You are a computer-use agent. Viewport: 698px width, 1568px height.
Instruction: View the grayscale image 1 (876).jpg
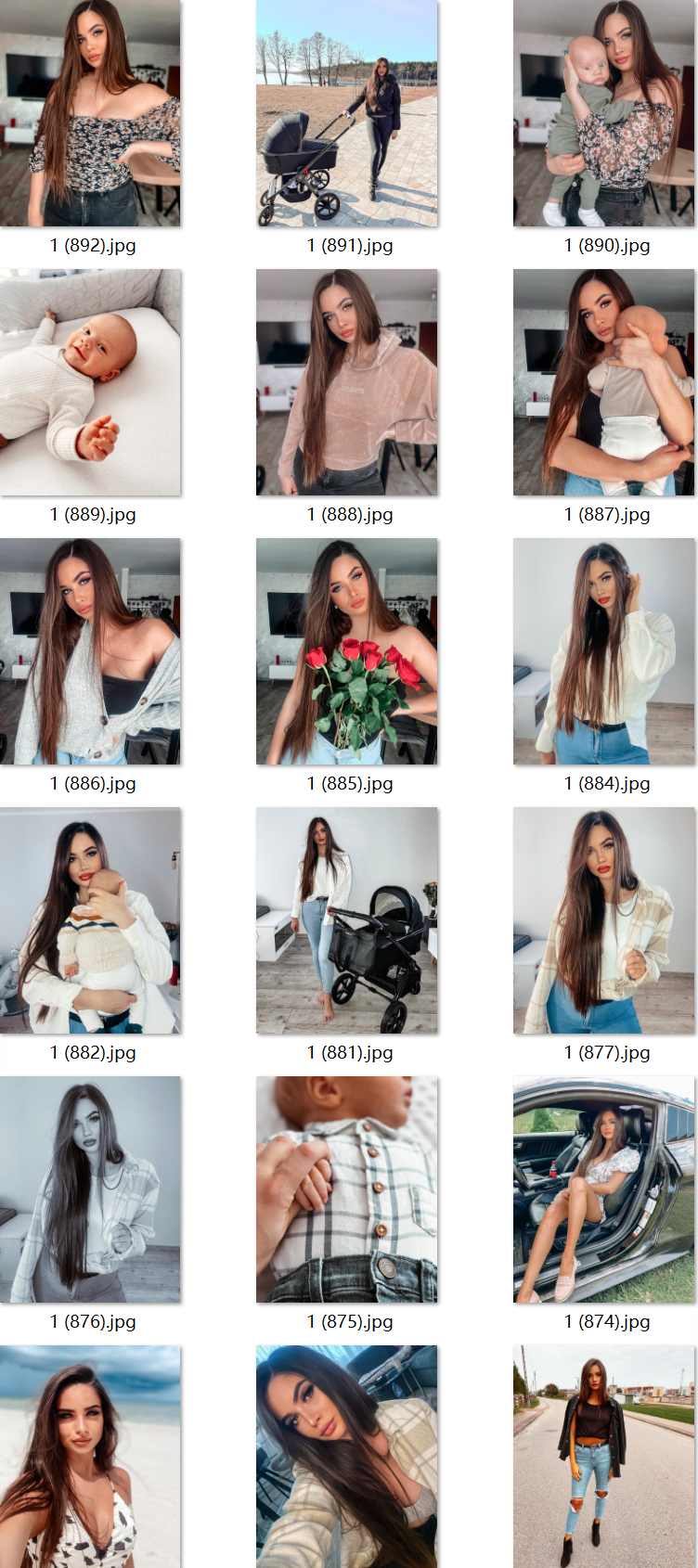tap(90, 1189)
